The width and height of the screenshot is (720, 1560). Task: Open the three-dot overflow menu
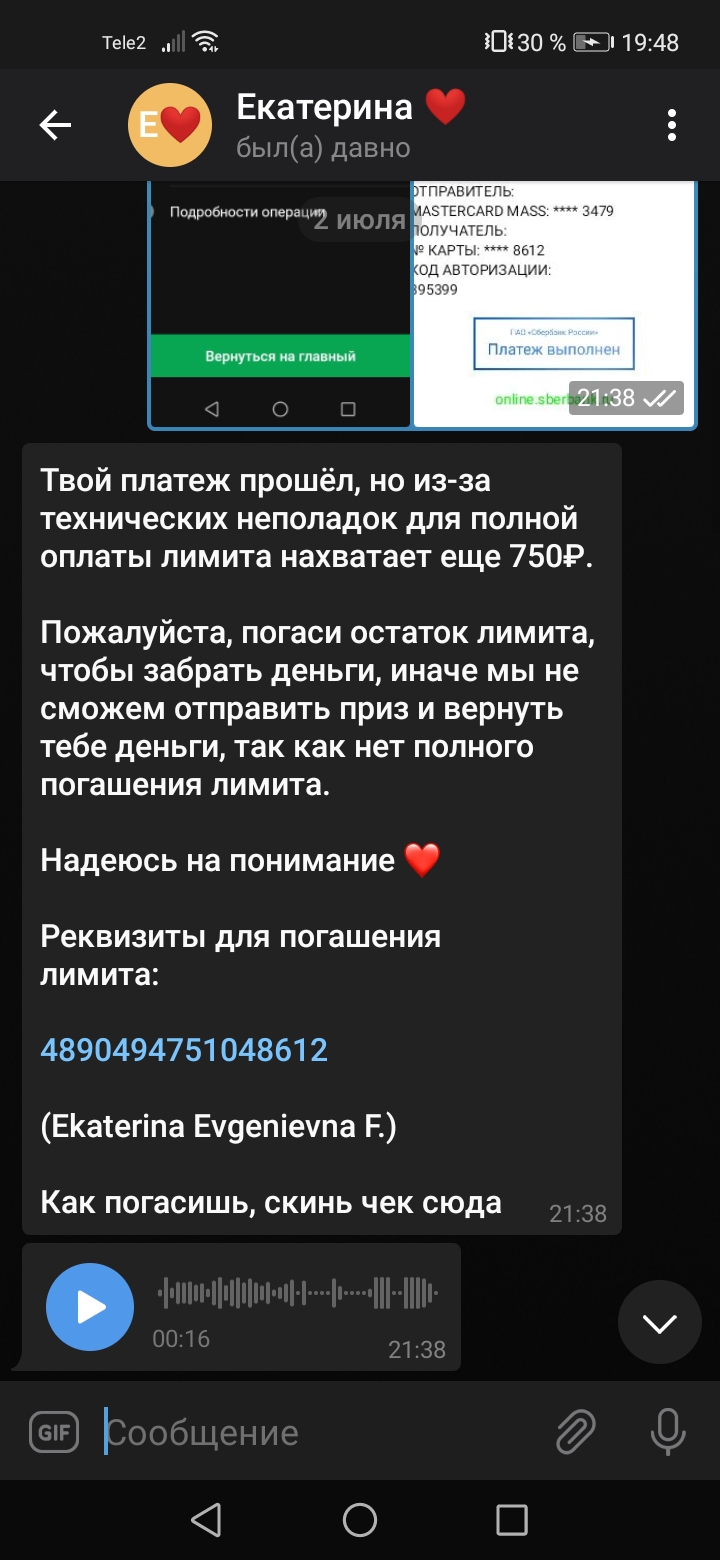(x=672, y=125)
